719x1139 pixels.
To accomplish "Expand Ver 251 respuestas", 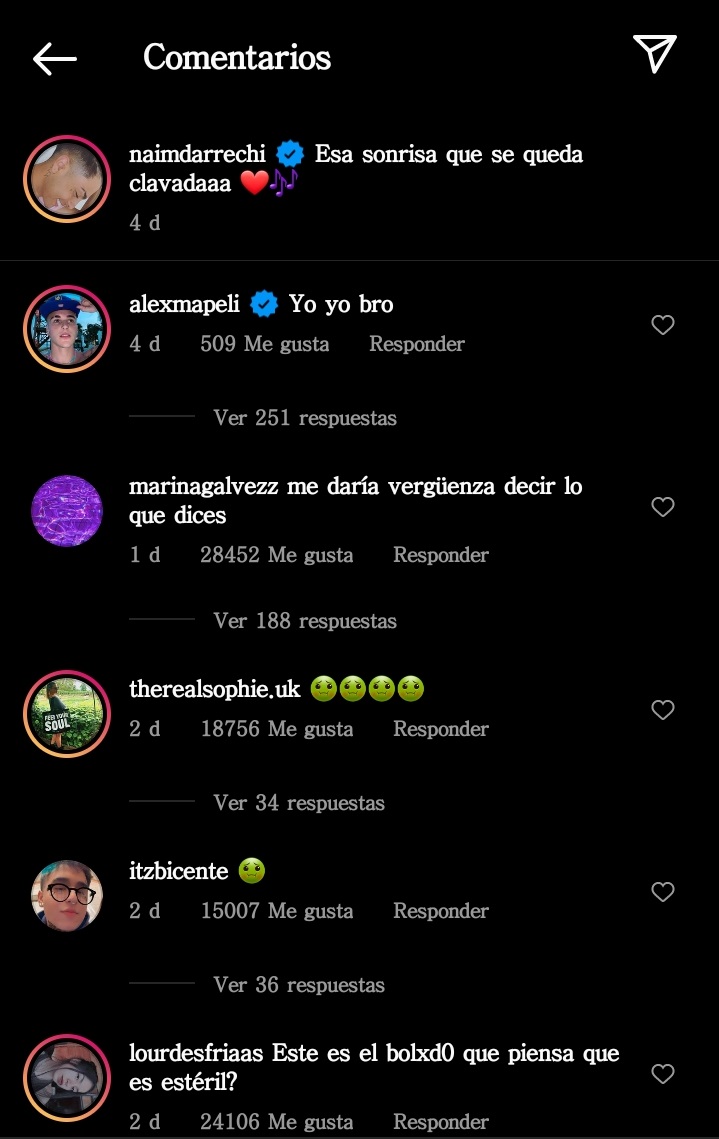I will (x=305, y=418).
